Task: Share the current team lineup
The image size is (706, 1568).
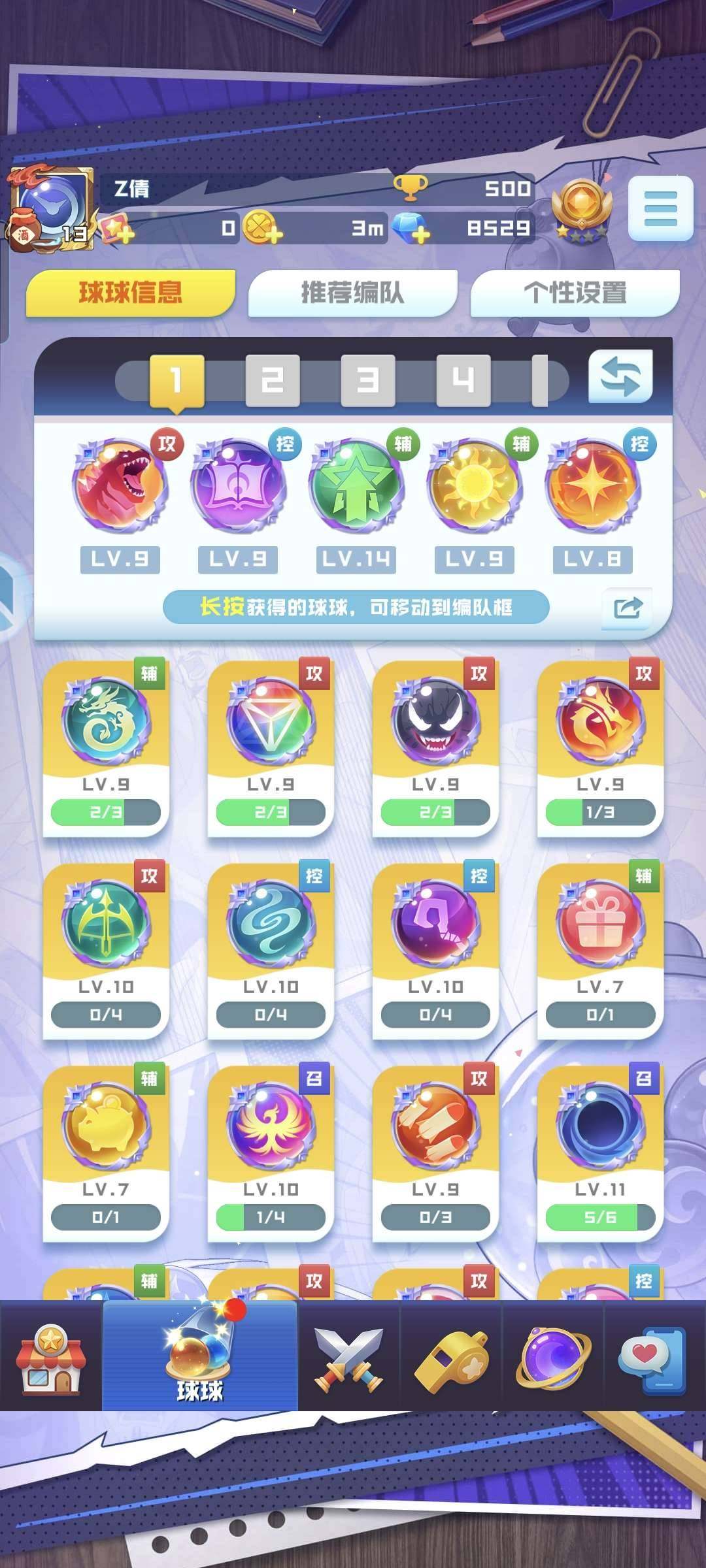Action: (x=628, y=608)
